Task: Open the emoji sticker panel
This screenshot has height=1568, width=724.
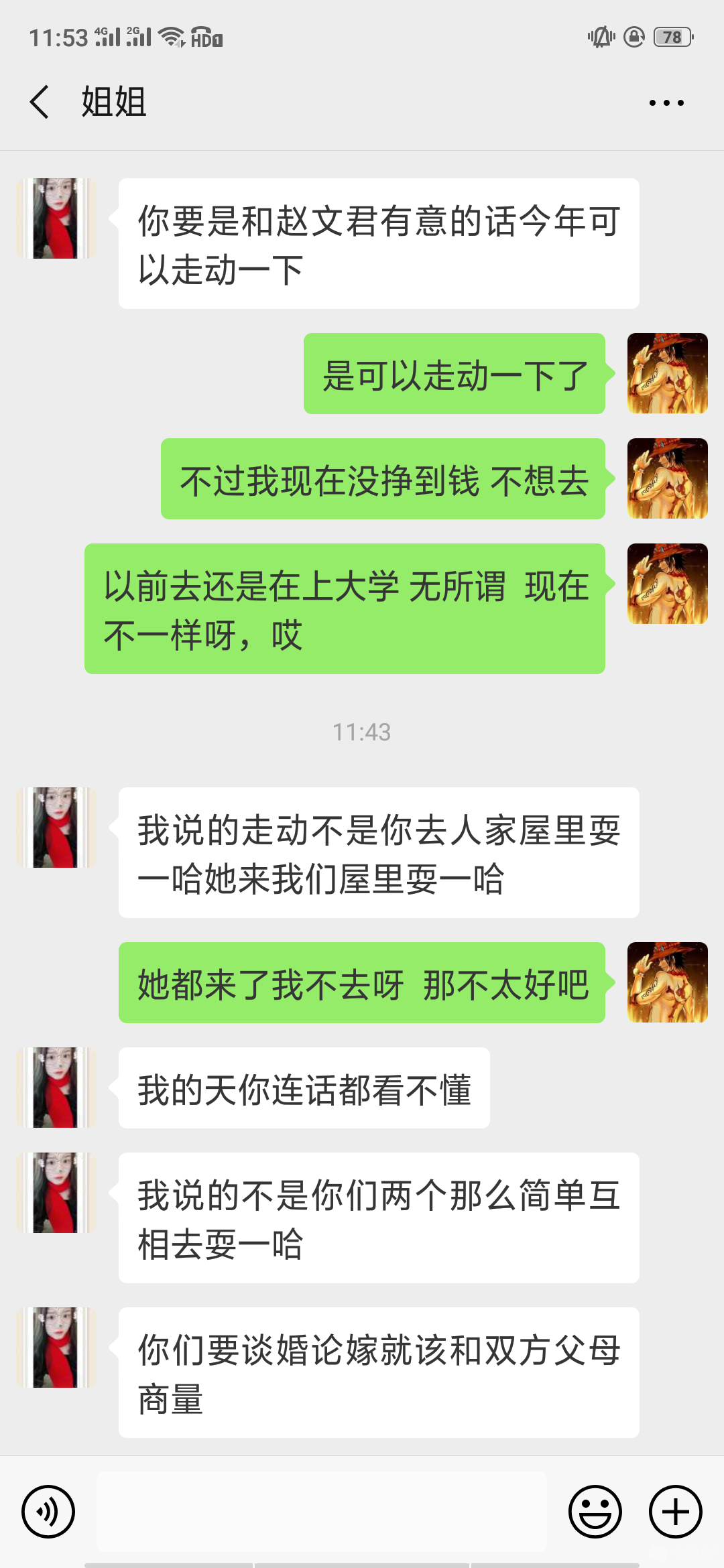Action: 595,1512
